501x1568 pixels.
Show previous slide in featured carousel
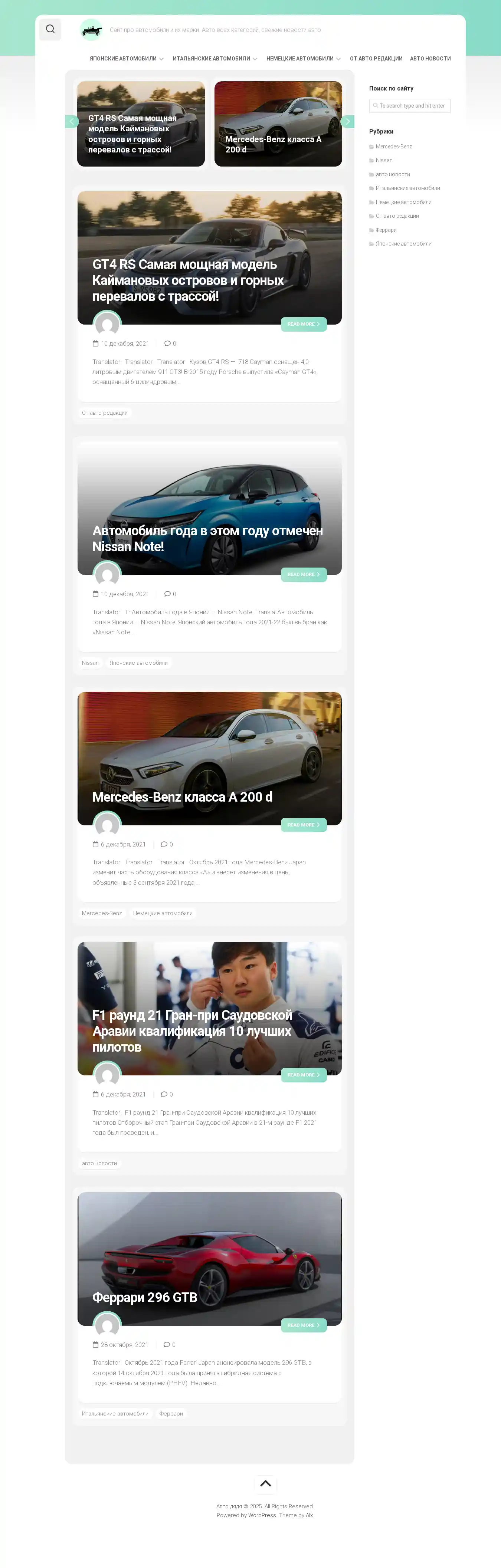(x=71, y=122)
